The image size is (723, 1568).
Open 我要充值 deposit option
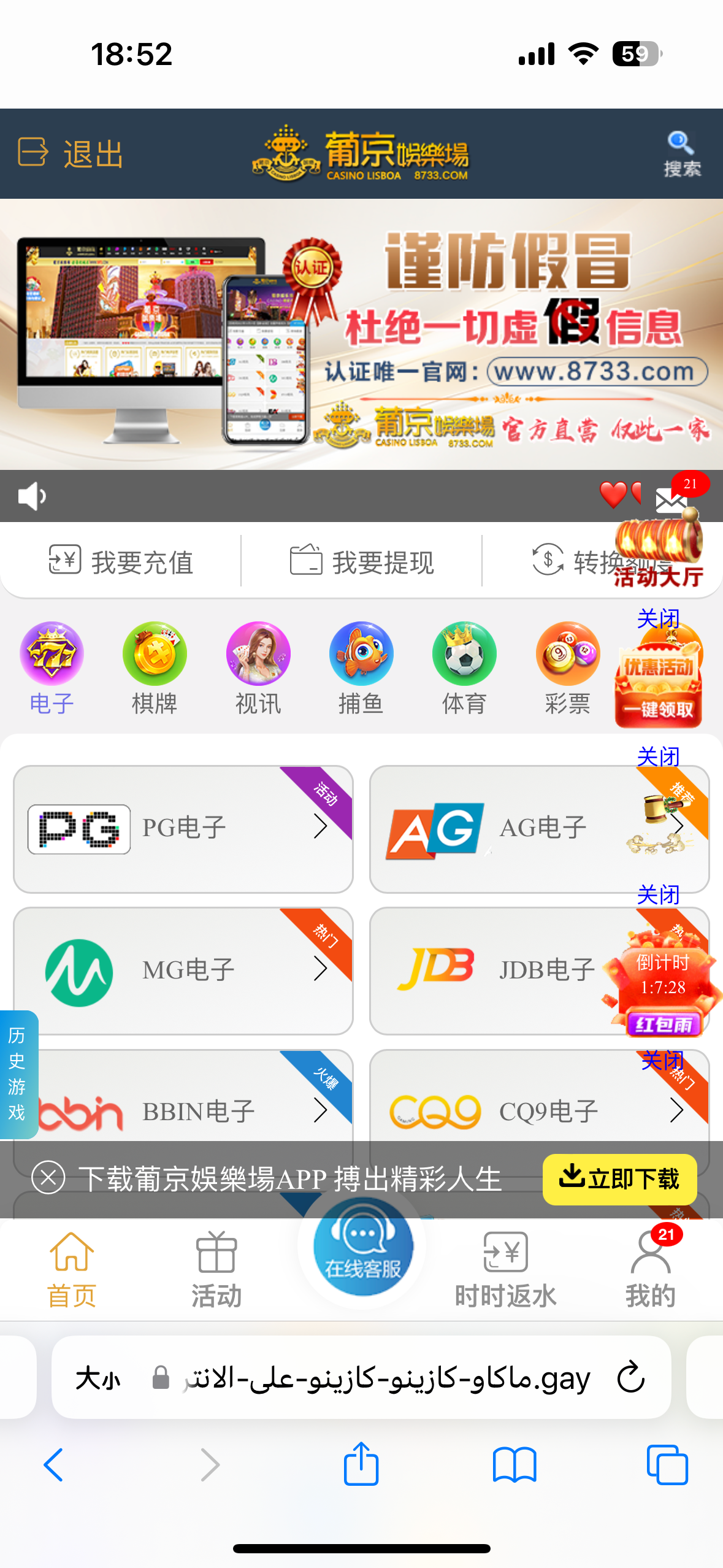point(121,561)
